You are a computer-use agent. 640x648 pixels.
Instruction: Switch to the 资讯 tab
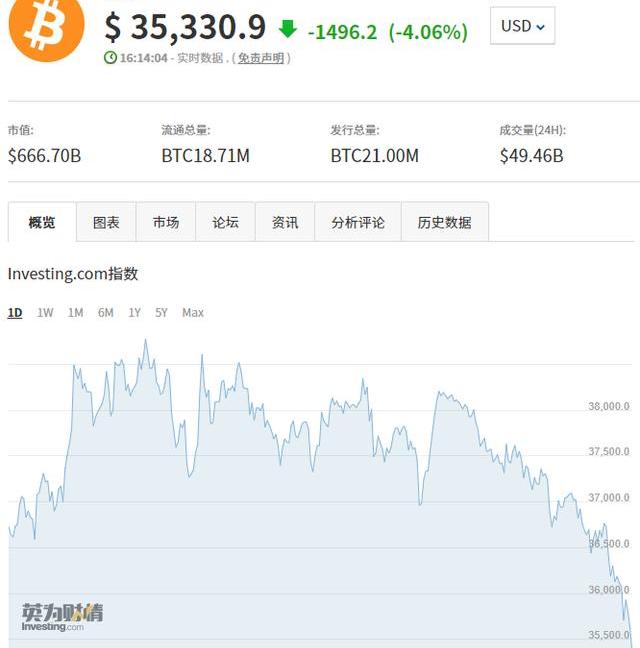(285, 222)
